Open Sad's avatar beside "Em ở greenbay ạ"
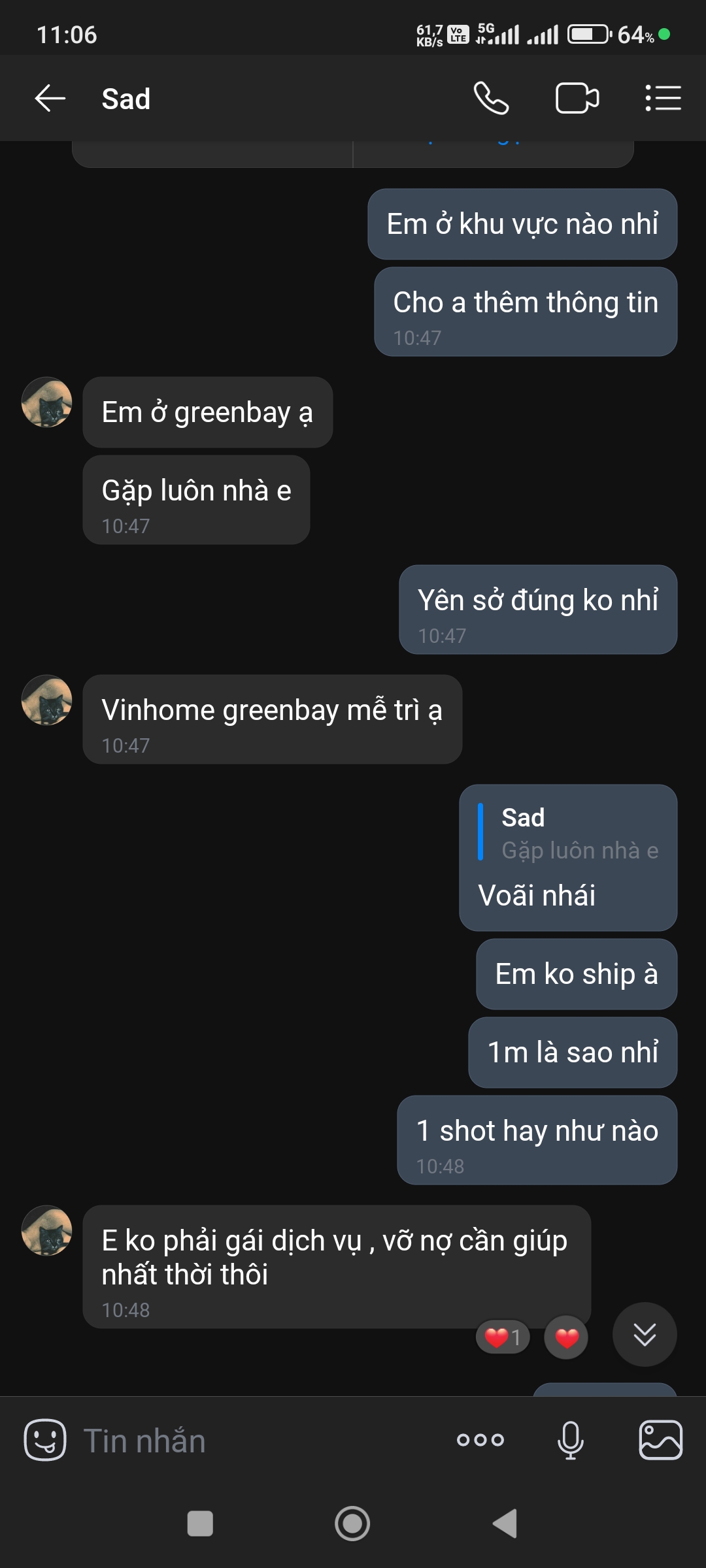 coord(47,402)
